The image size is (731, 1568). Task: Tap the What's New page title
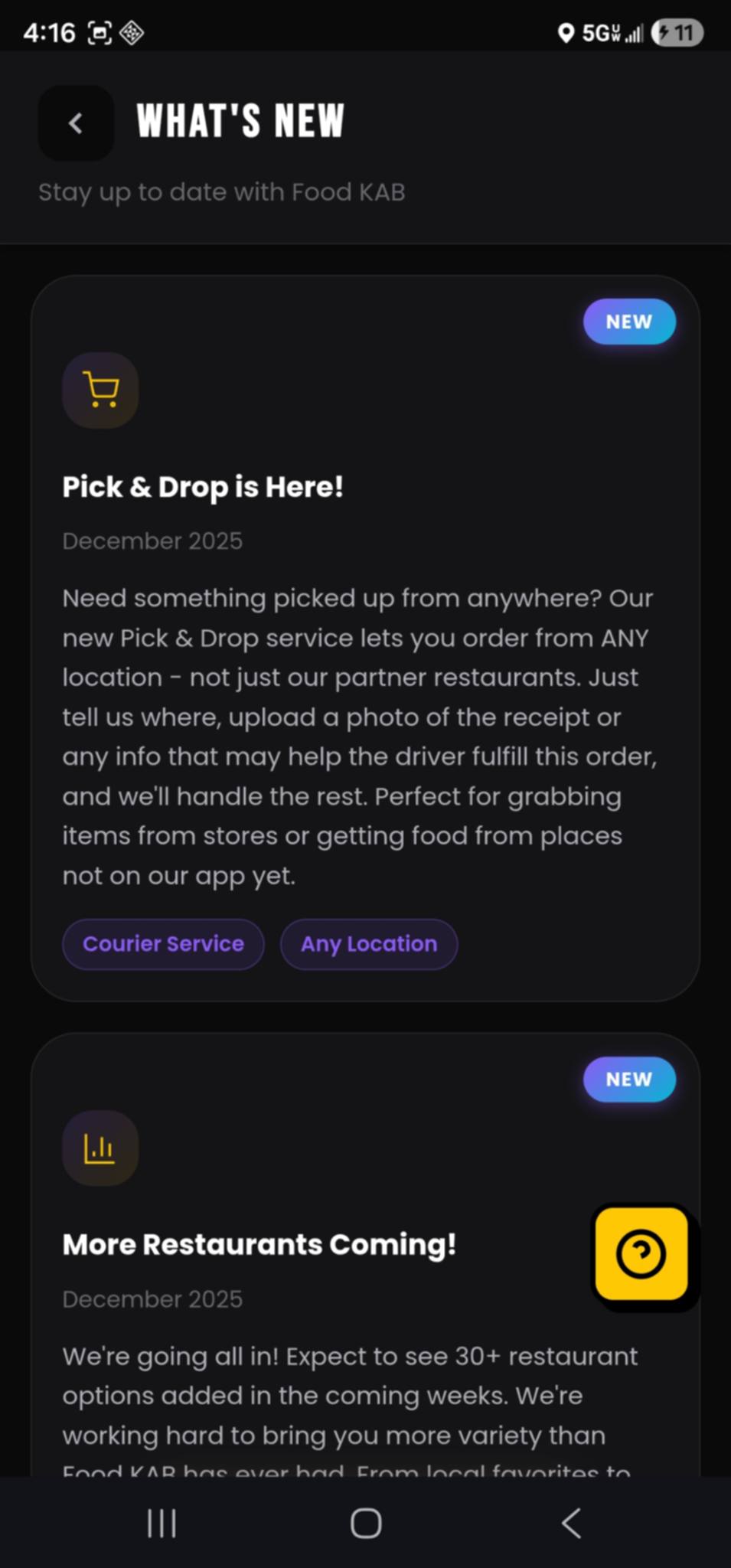point(240,119)
